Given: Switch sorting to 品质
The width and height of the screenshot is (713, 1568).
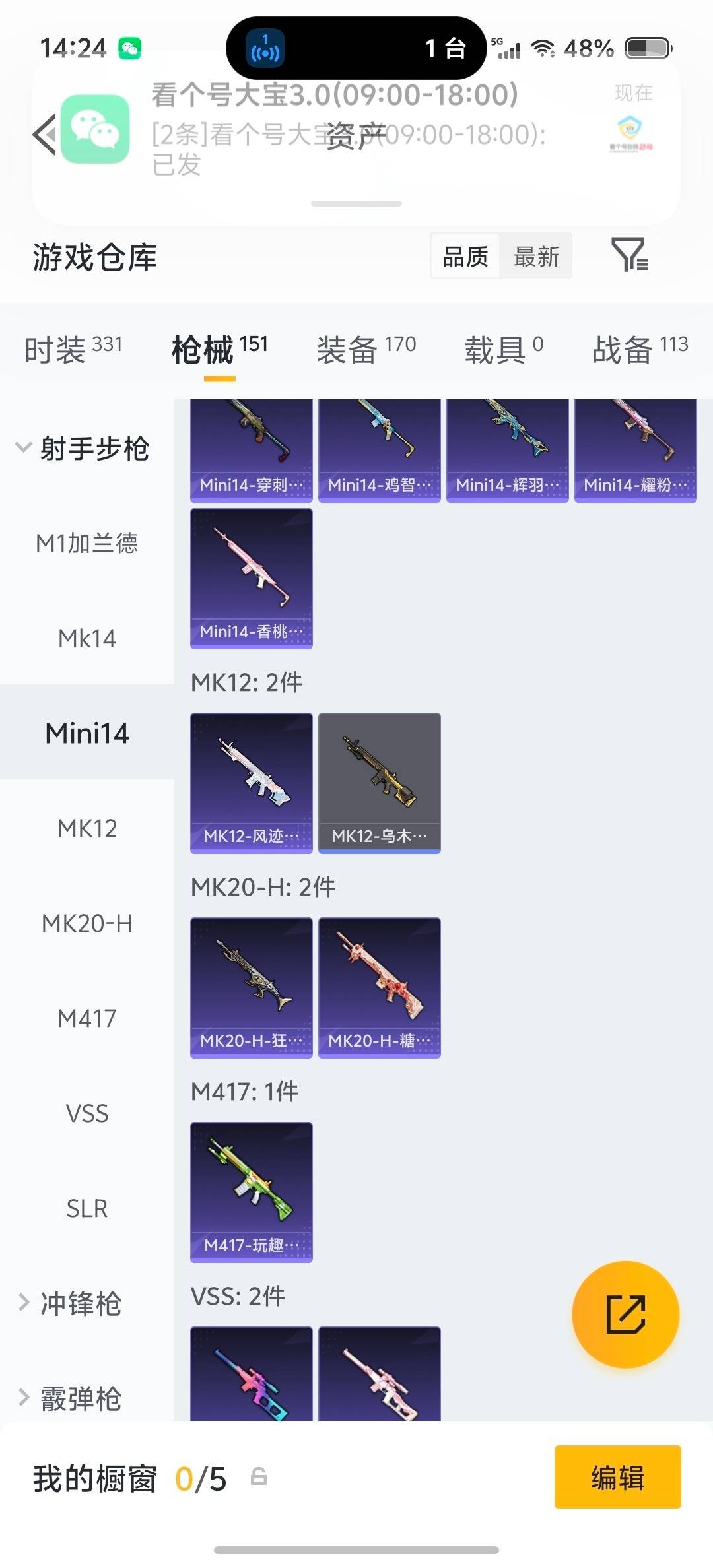Looking at the screenshot, I should [x=464, y=256].
